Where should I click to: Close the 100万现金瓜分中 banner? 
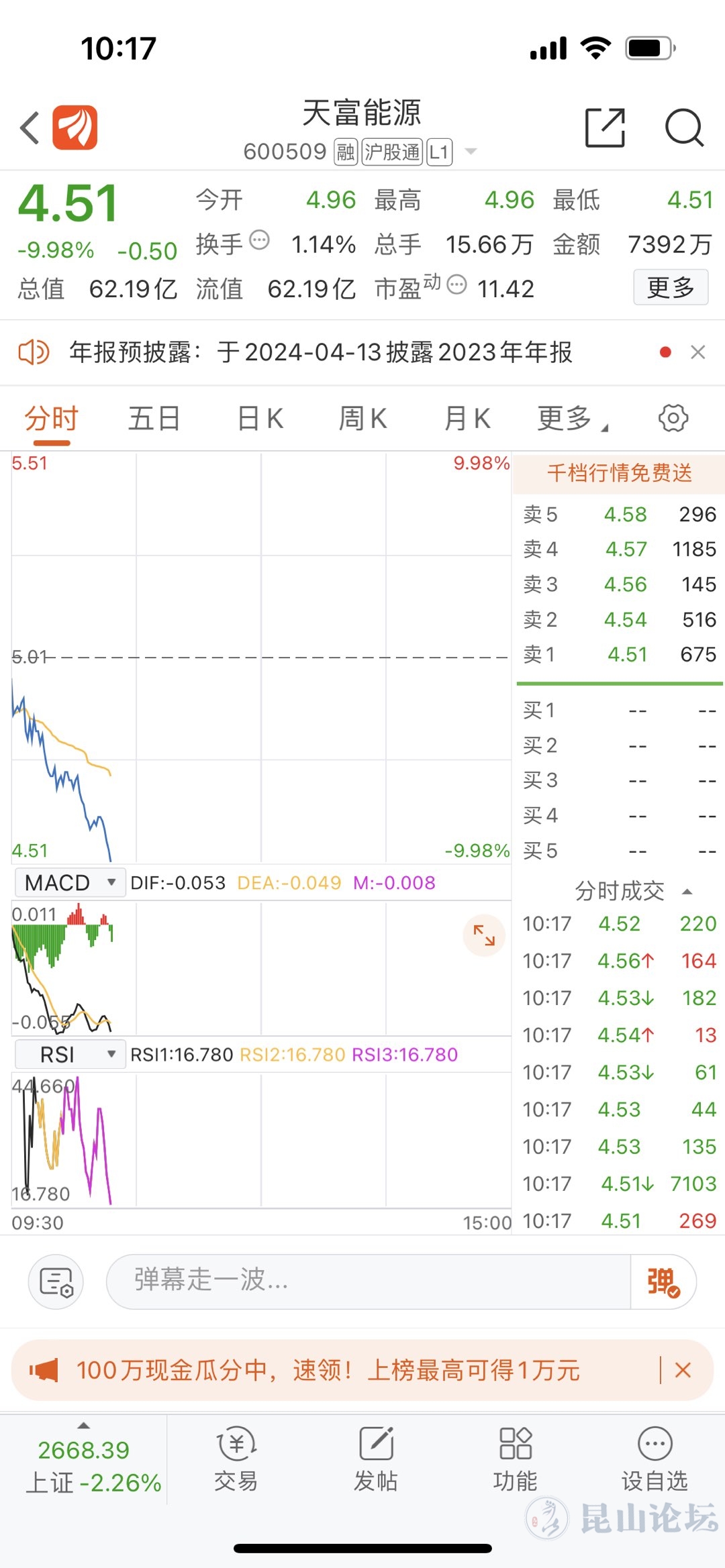click(683, 1370)
